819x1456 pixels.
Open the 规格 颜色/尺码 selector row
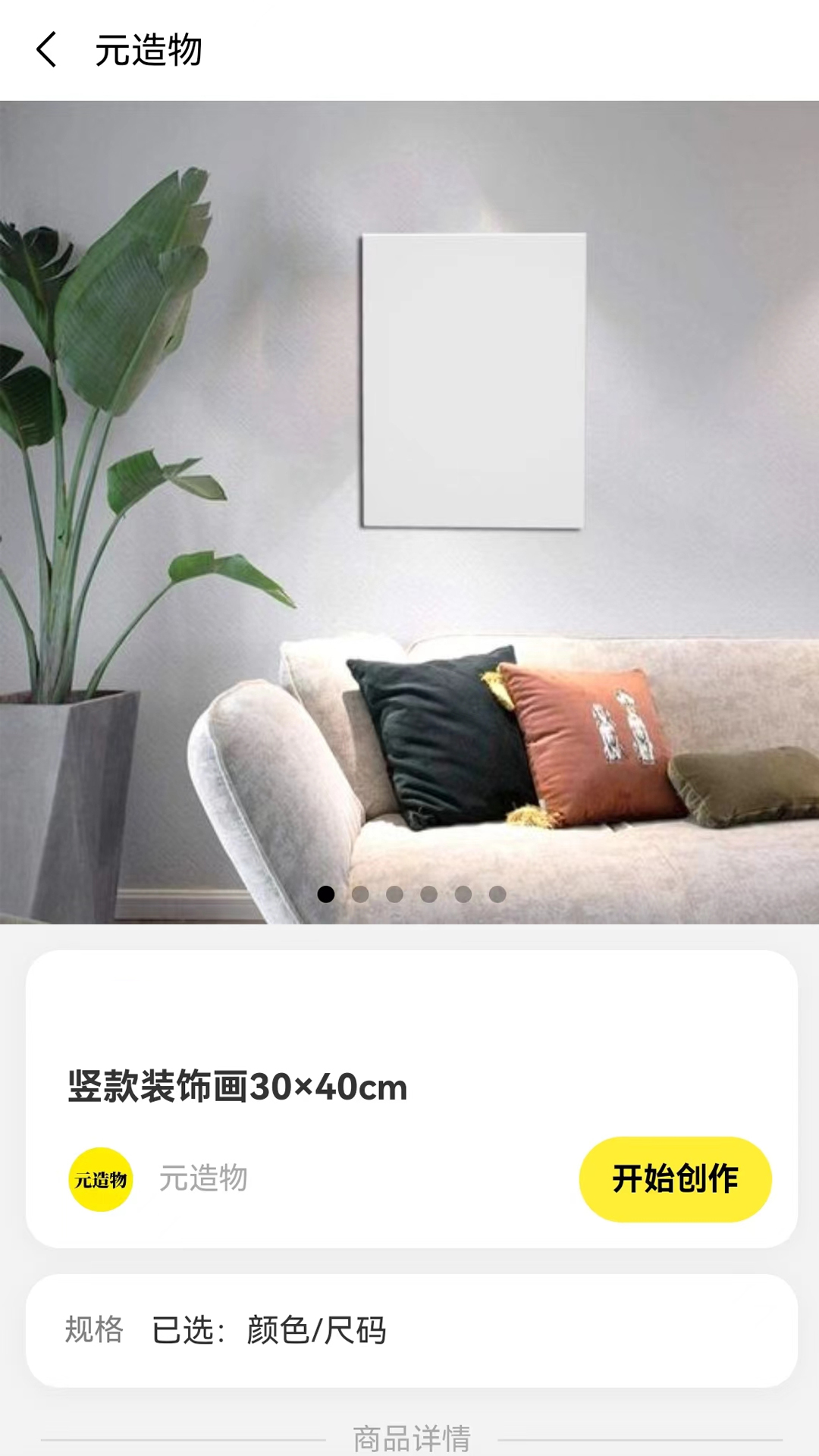pos(412,1330)
